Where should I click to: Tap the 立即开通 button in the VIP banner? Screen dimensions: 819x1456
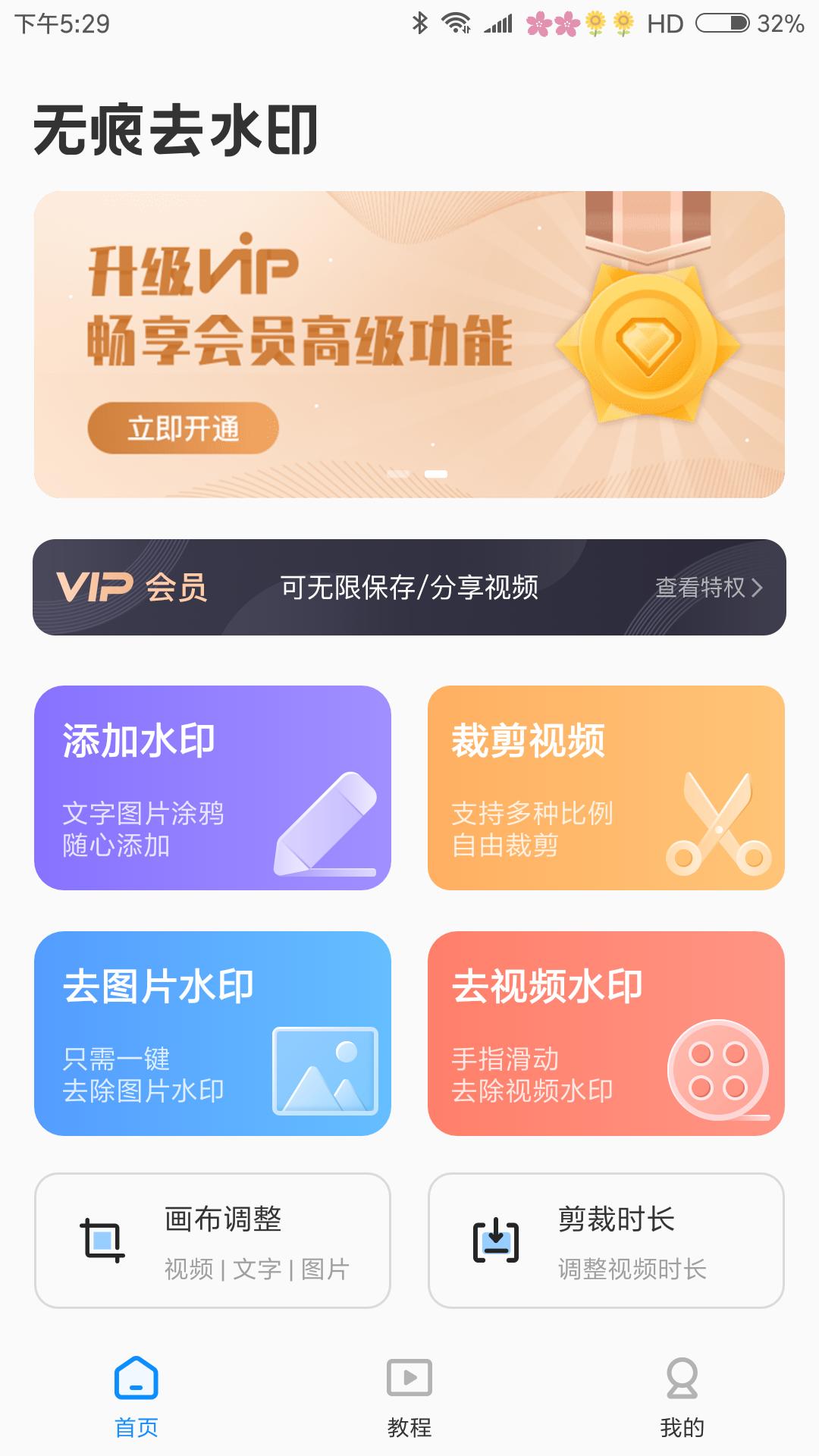coord(186,428)
